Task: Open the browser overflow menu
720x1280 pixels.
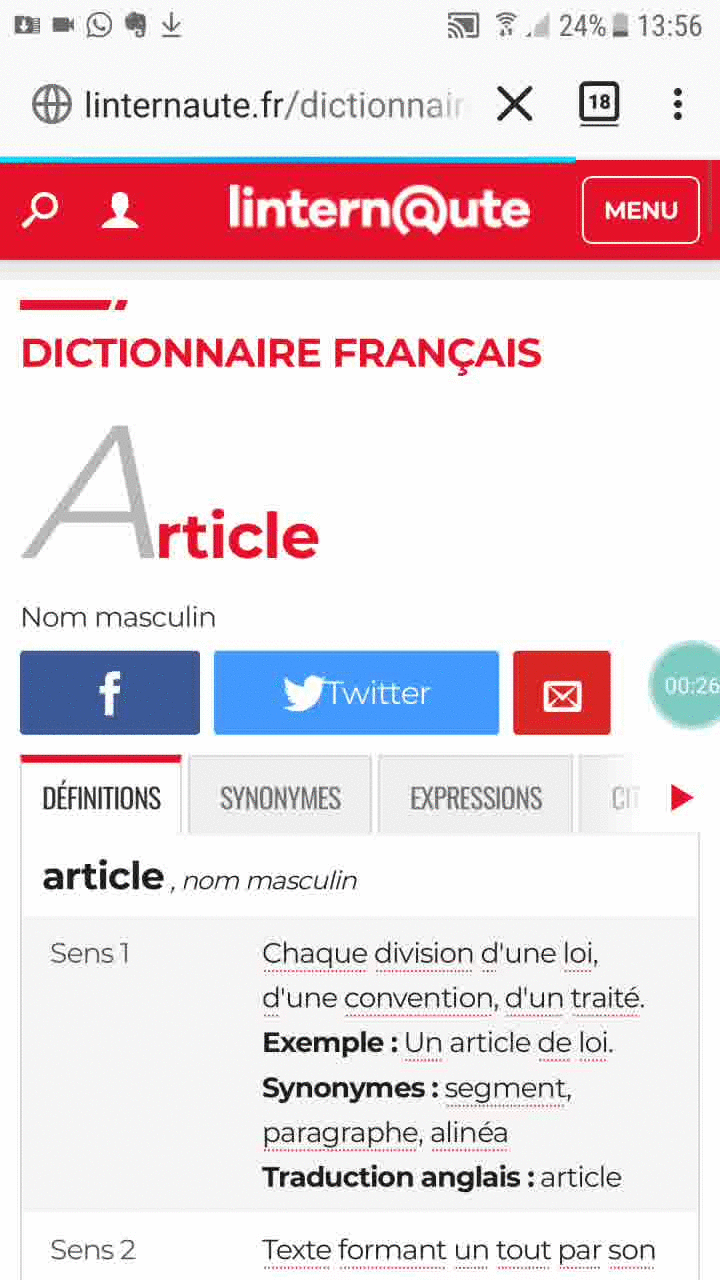Action: pos(678,104)
